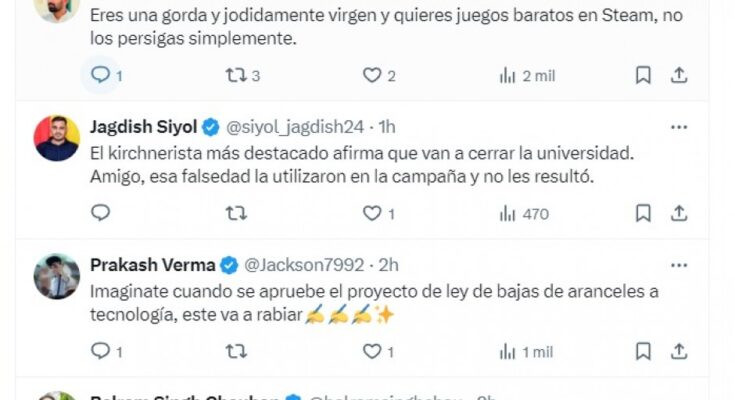The width and height of the screenshot is (735, 400).
Task: Open overflow menu on Prakash Verma's tweet
Action: (679, 265)
